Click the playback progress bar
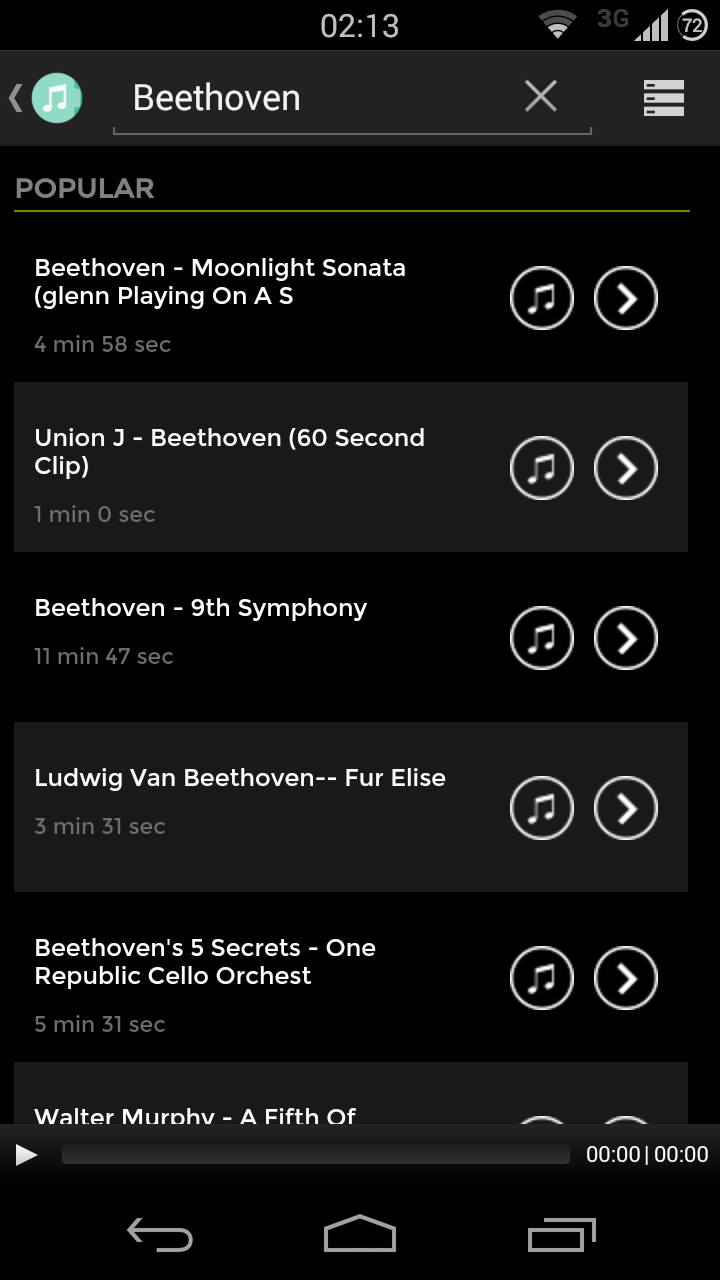 (315, 1154)
